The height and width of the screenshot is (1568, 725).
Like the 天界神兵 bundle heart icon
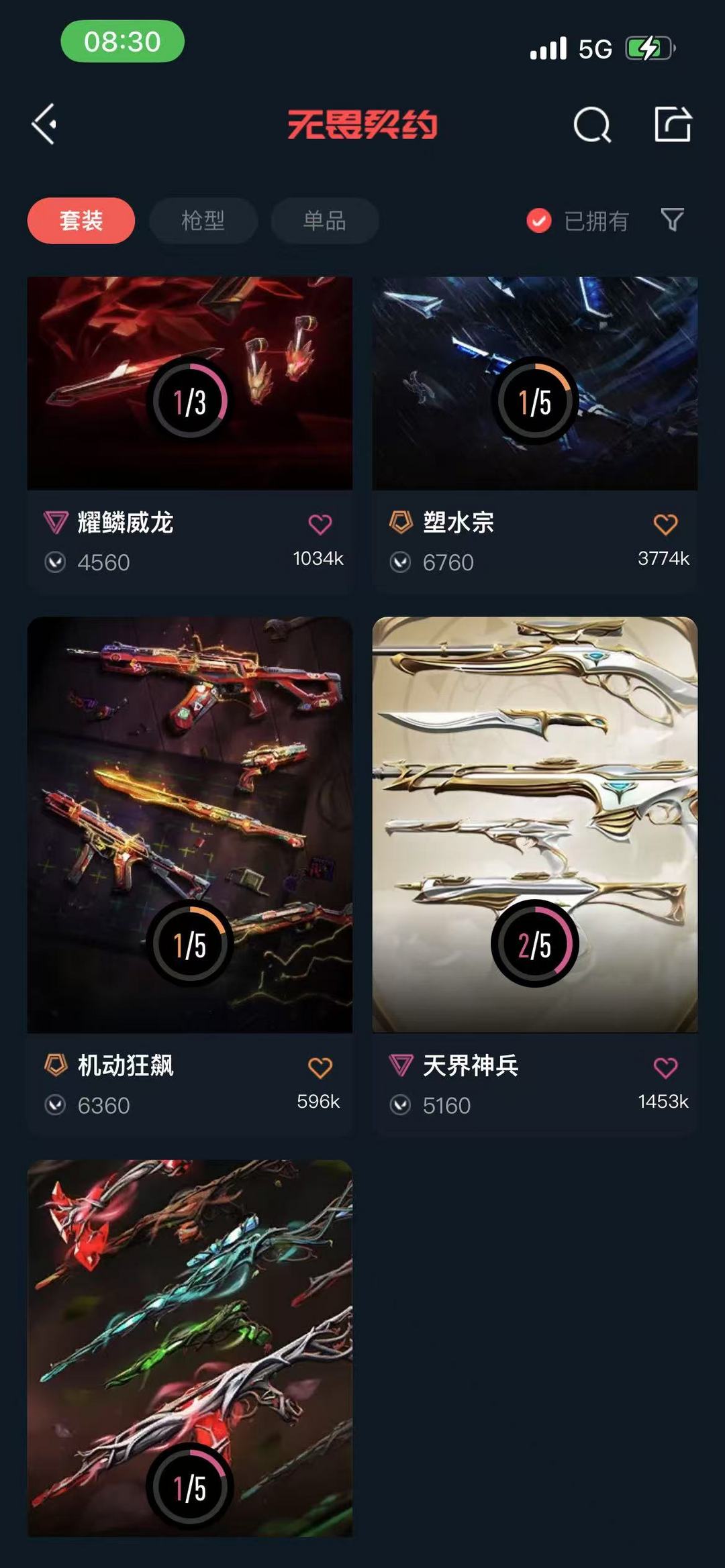click(x=665, y=1067)
